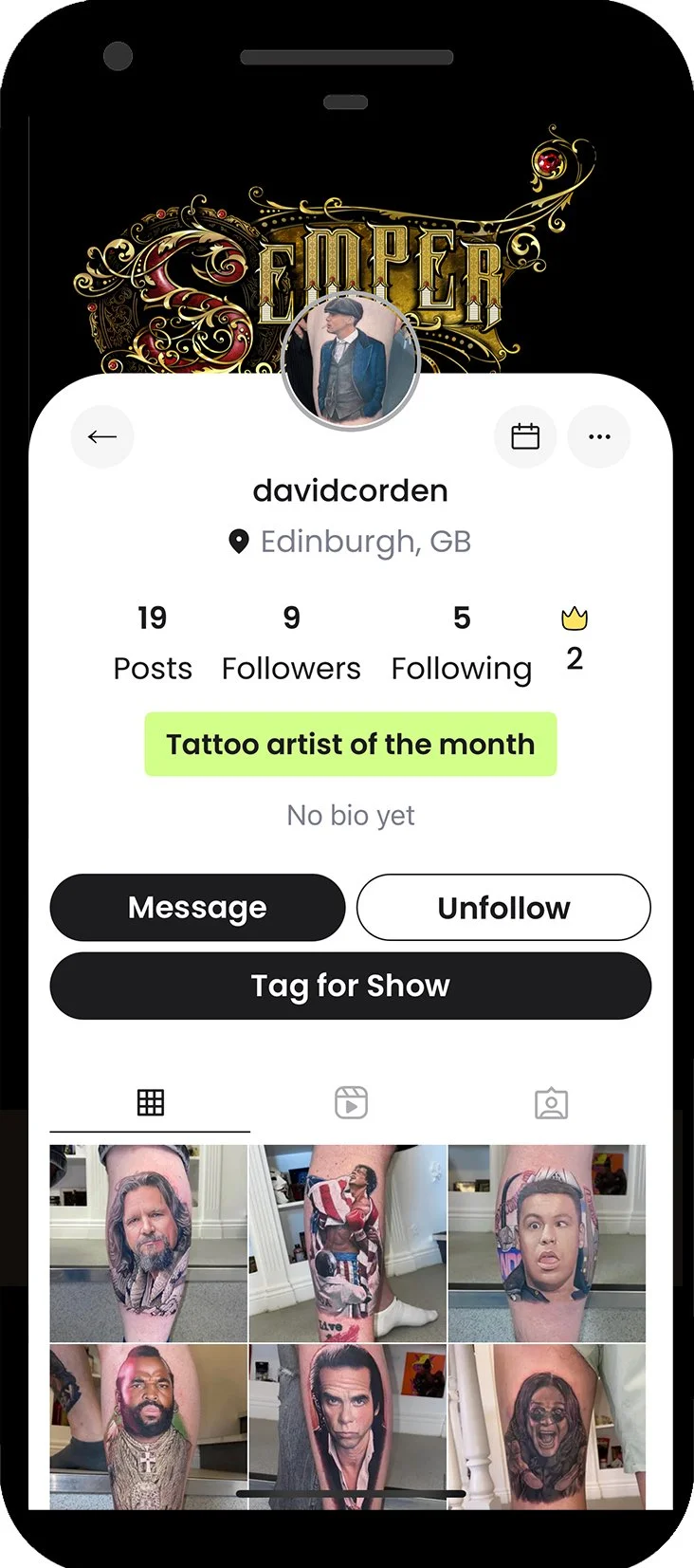Viewport: 694px width, 1568px height.
Task: Open the boxer with flag tattoo post
Action: tap(348, 1243)
